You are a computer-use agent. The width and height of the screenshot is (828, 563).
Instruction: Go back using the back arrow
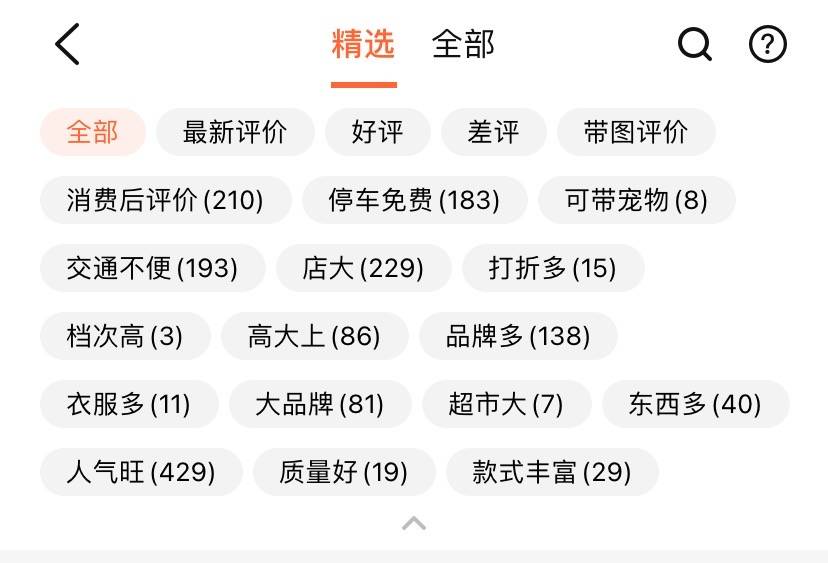pos(67,45)
